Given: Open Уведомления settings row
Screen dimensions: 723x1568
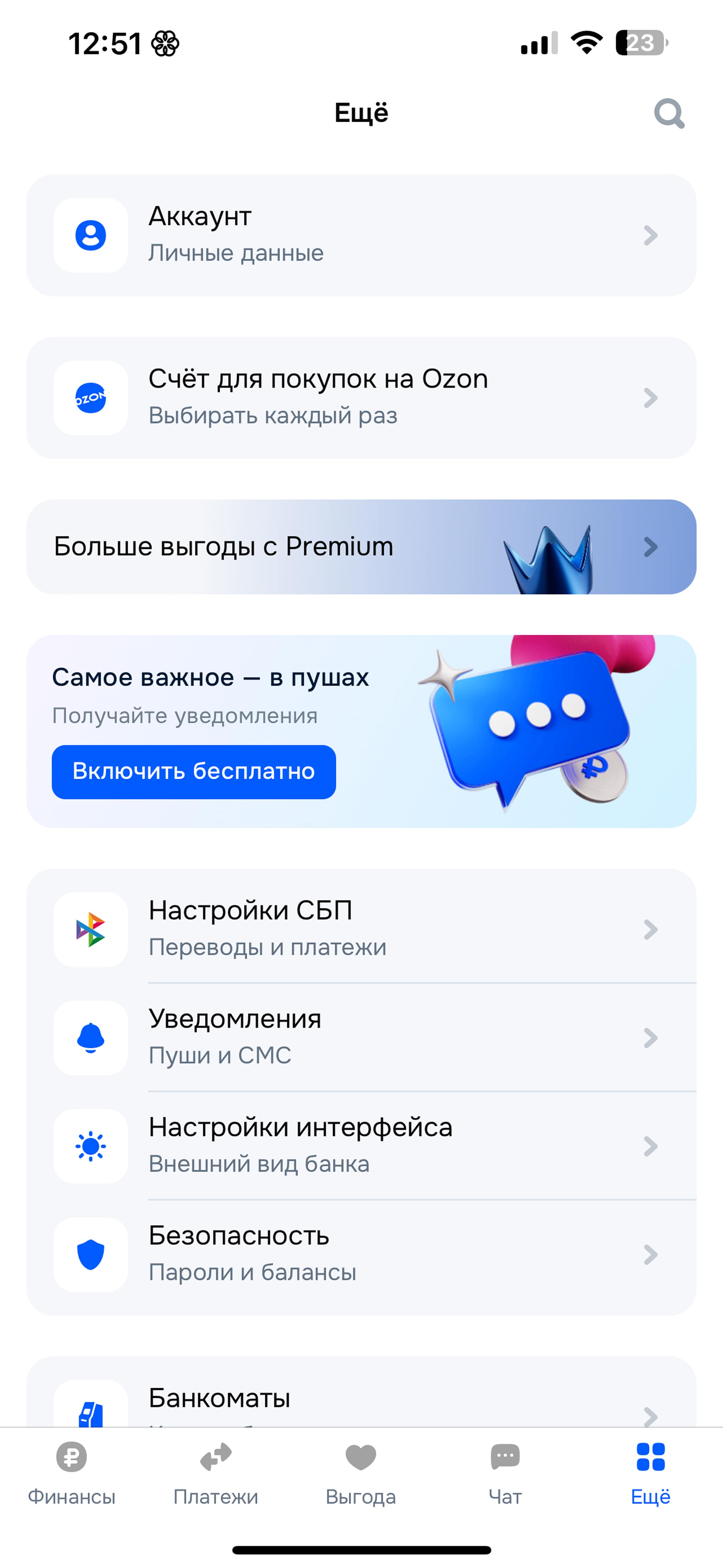Looking at the screenshot, I should click(x=361, y=1037).
